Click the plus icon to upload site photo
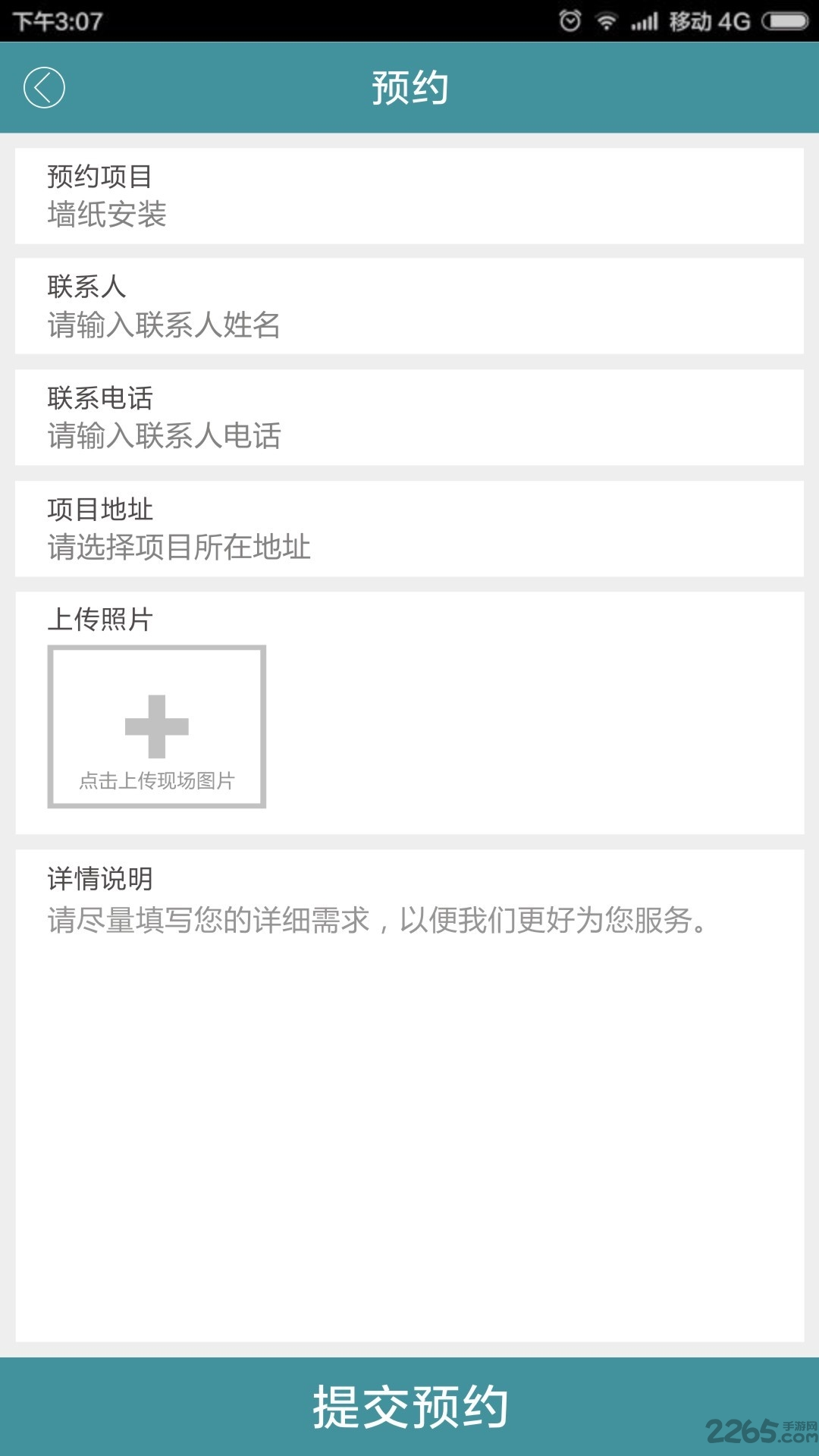 tap(157, 724)
